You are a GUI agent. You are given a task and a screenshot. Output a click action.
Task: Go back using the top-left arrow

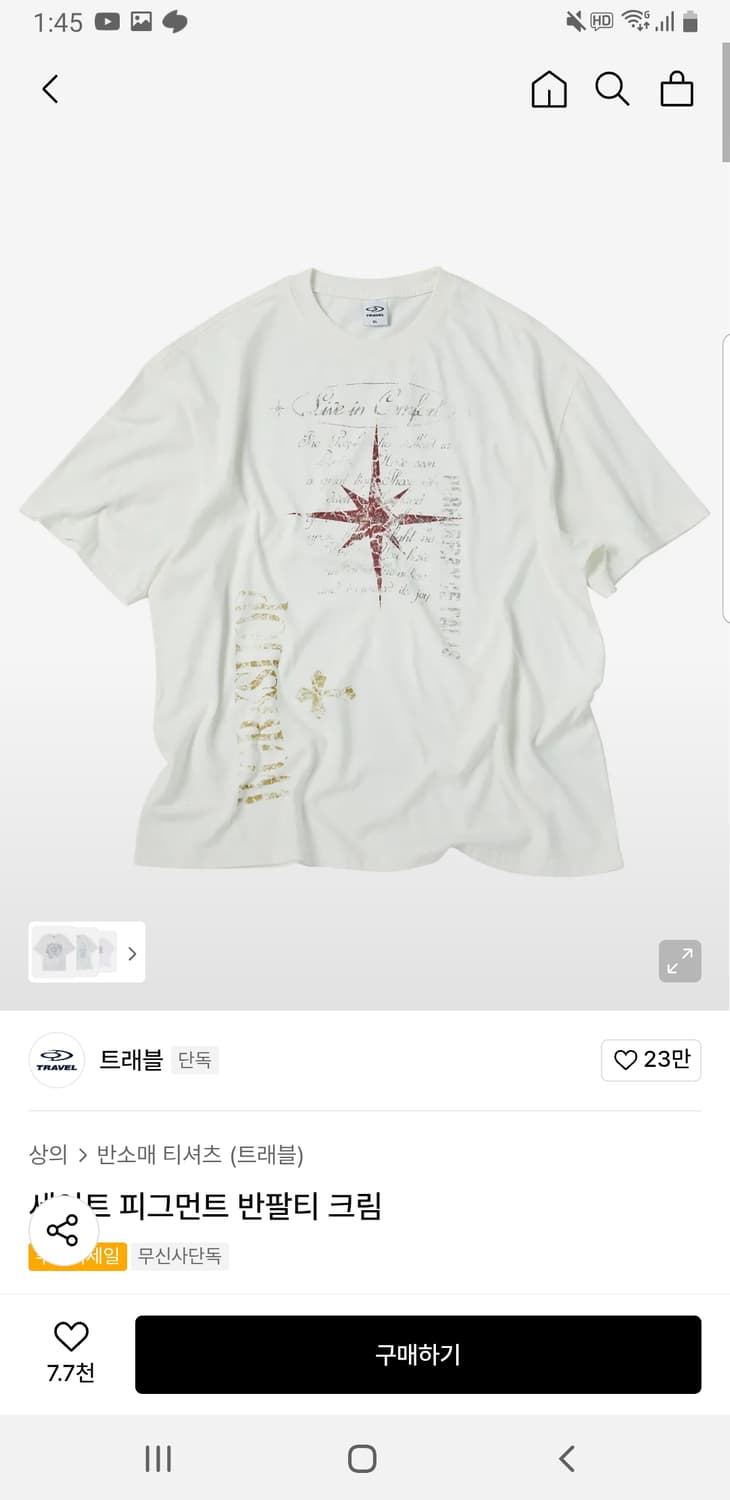coord(50,89)
